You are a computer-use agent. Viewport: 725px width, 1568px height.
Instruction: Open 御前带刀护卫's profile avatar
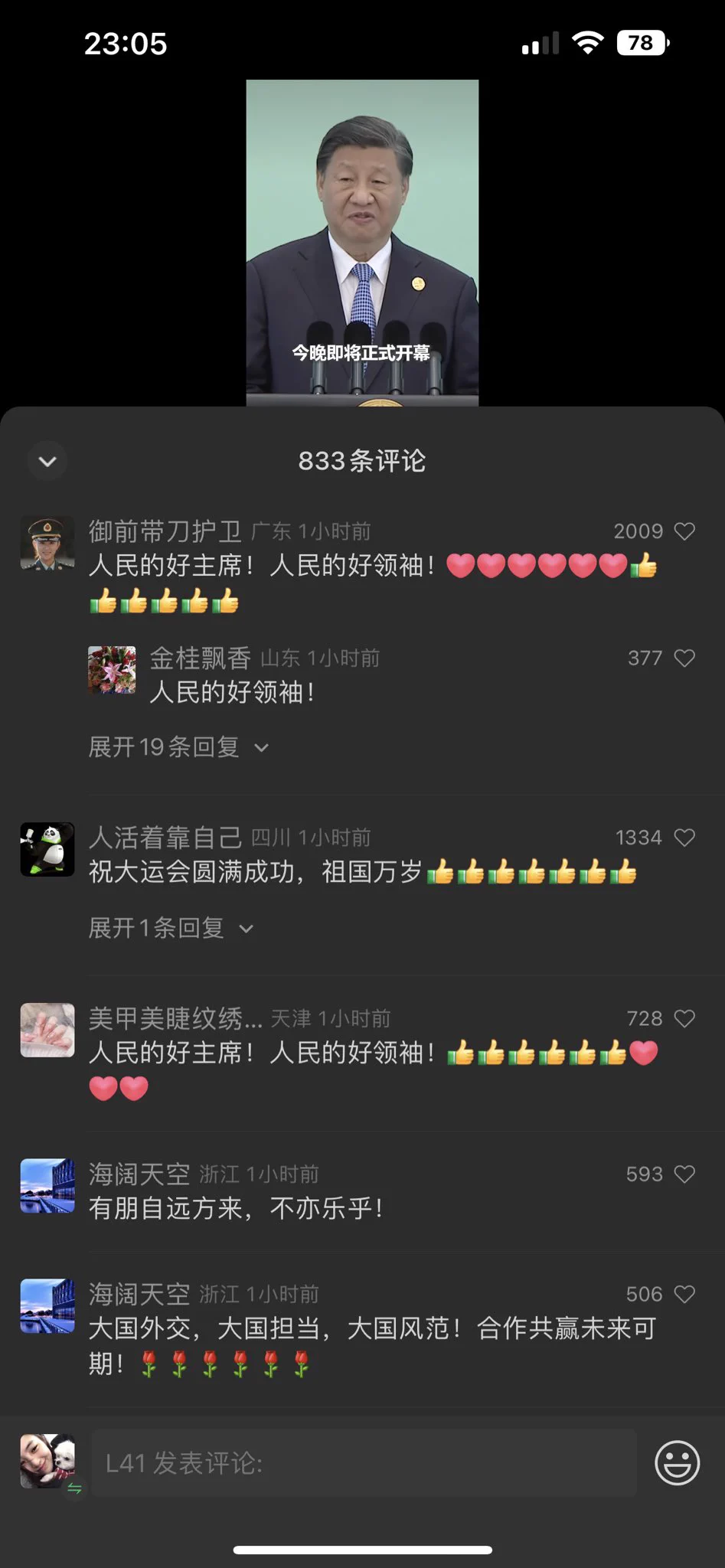(47, 544)
